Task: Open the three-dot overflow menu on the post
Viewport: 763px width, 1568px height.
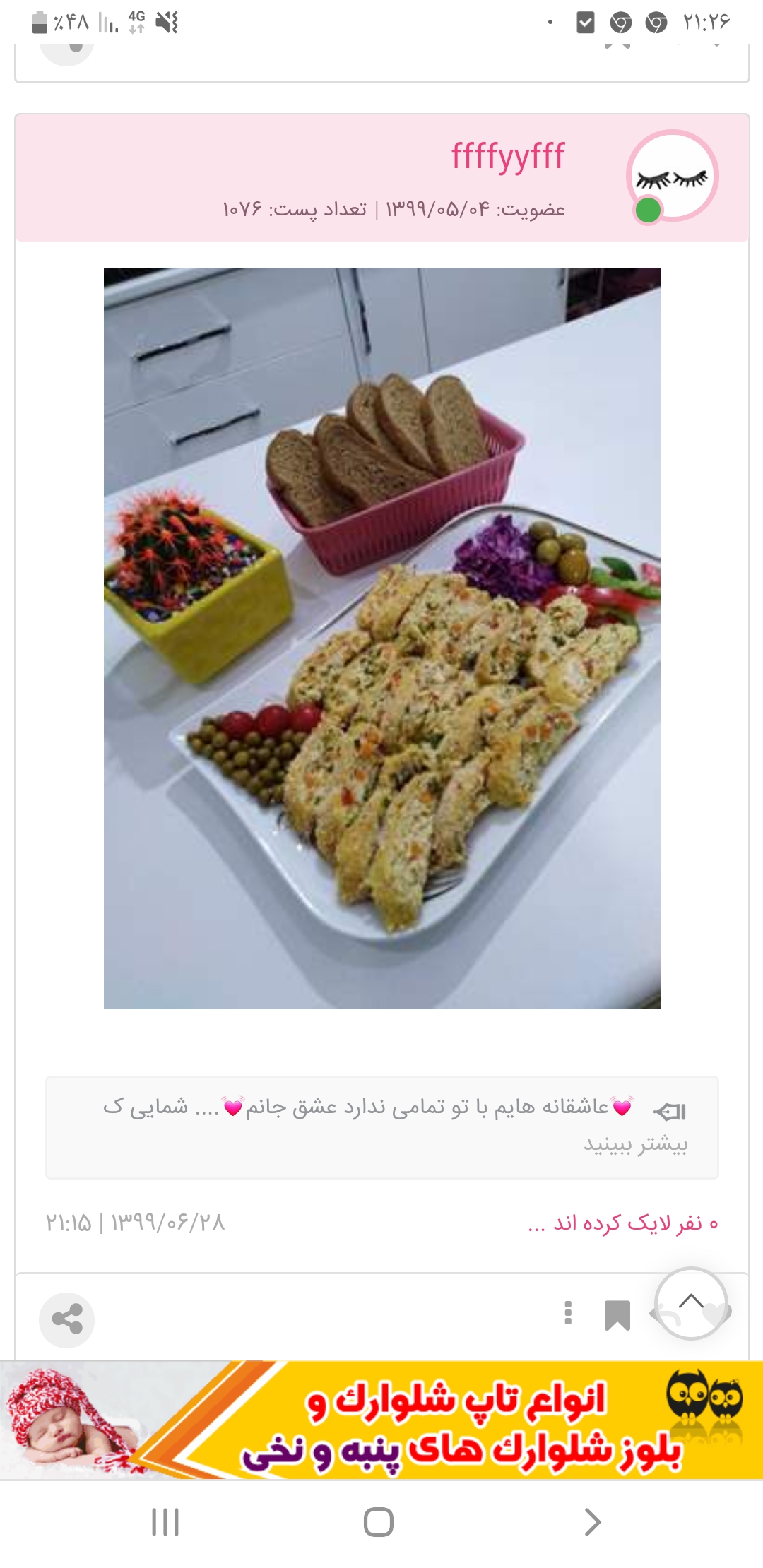Action: 568,1313
